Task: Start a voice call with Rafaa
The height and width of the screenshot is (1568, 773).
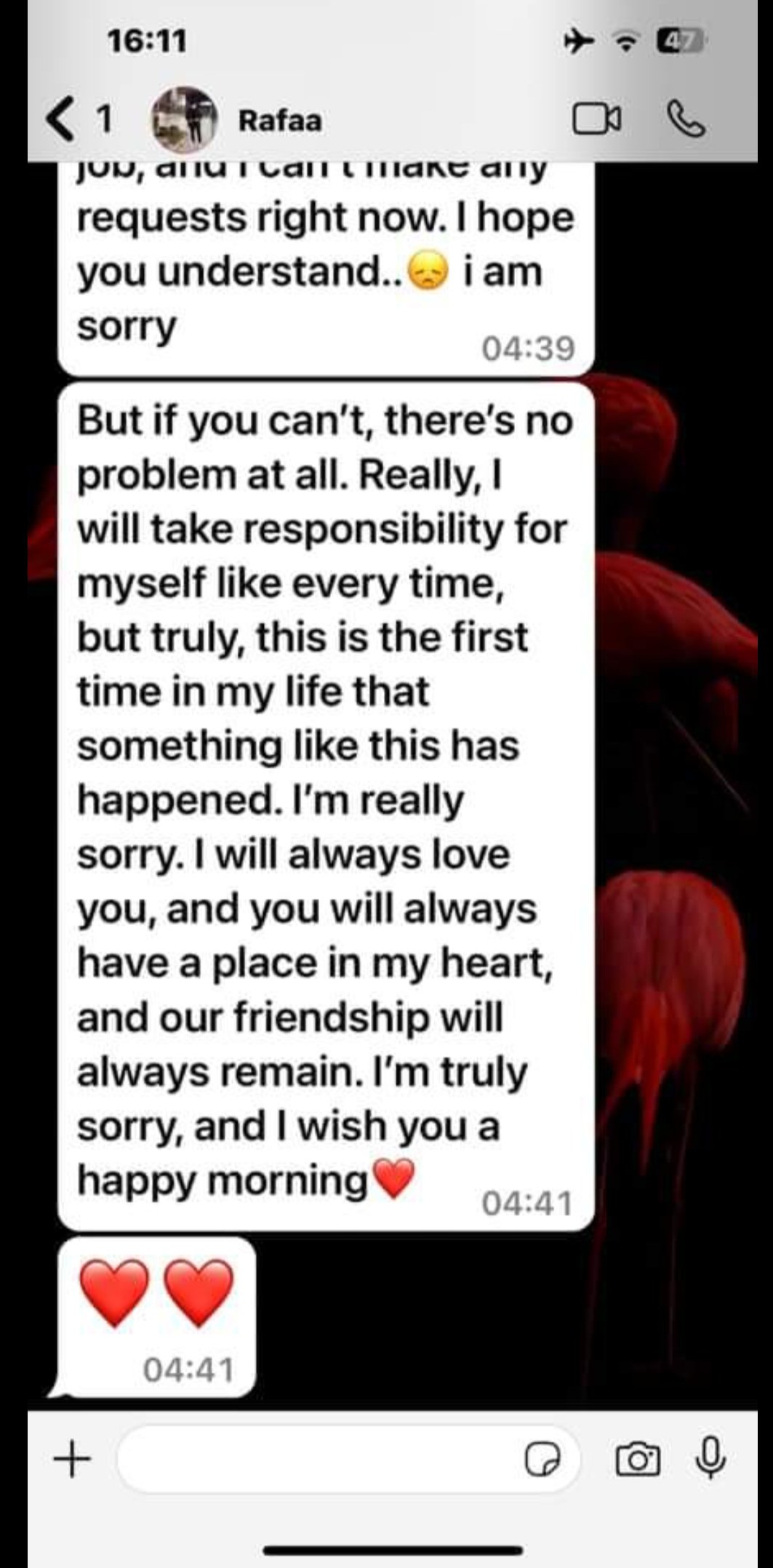Action: point(686,120)
